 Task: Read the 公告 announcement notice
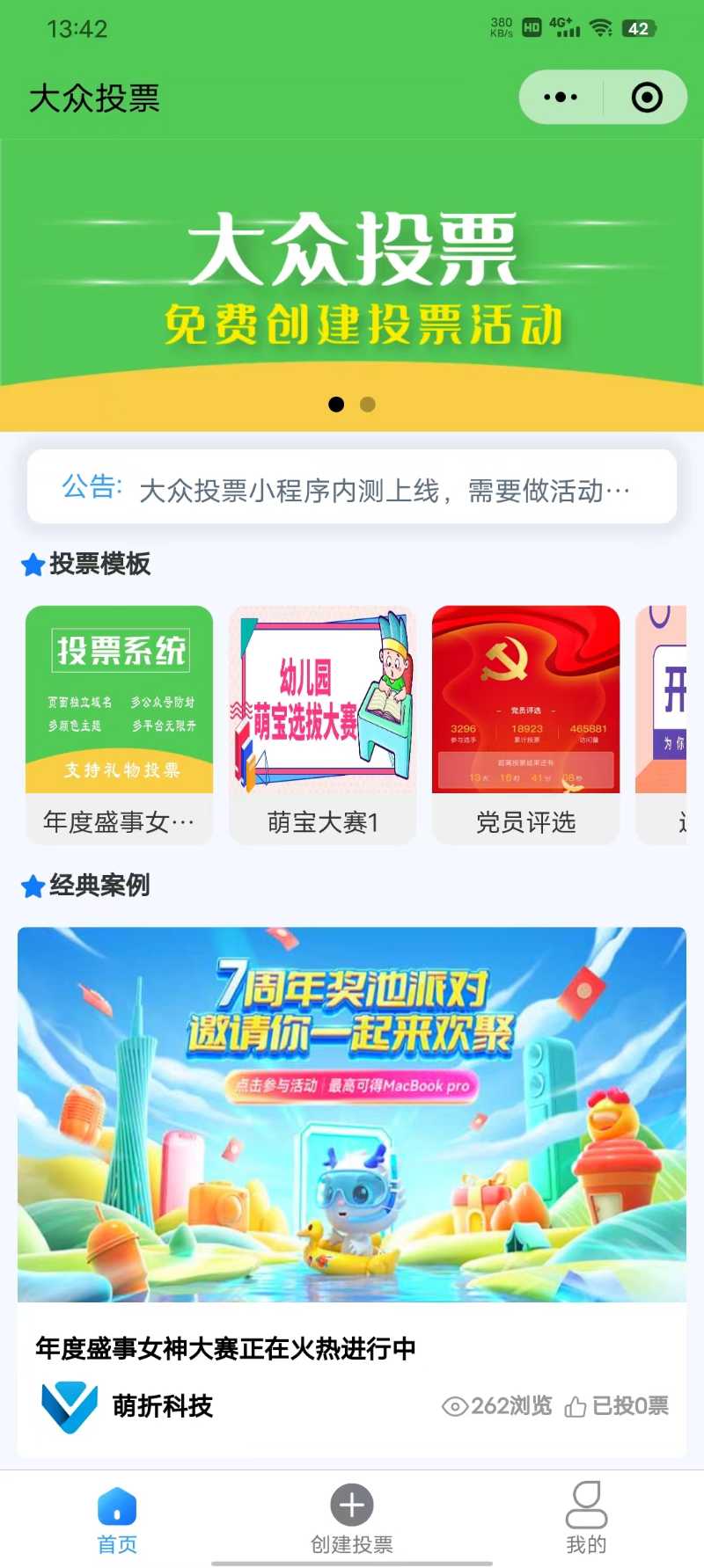click(x=352, y=488)
